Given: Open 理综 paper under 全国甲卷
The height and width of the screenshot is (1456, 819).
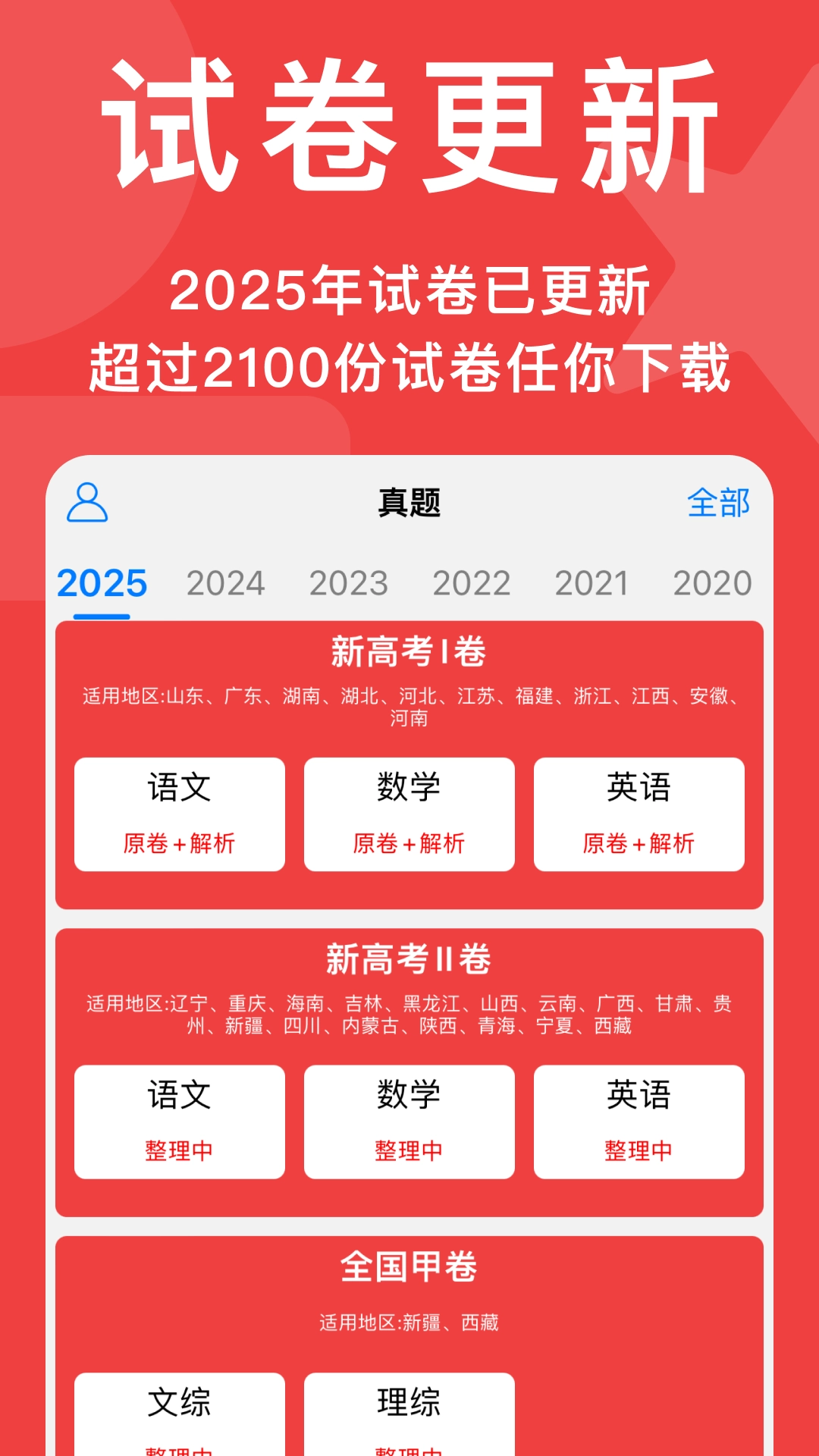Looking at the screenshot, I should [409, 1405].
